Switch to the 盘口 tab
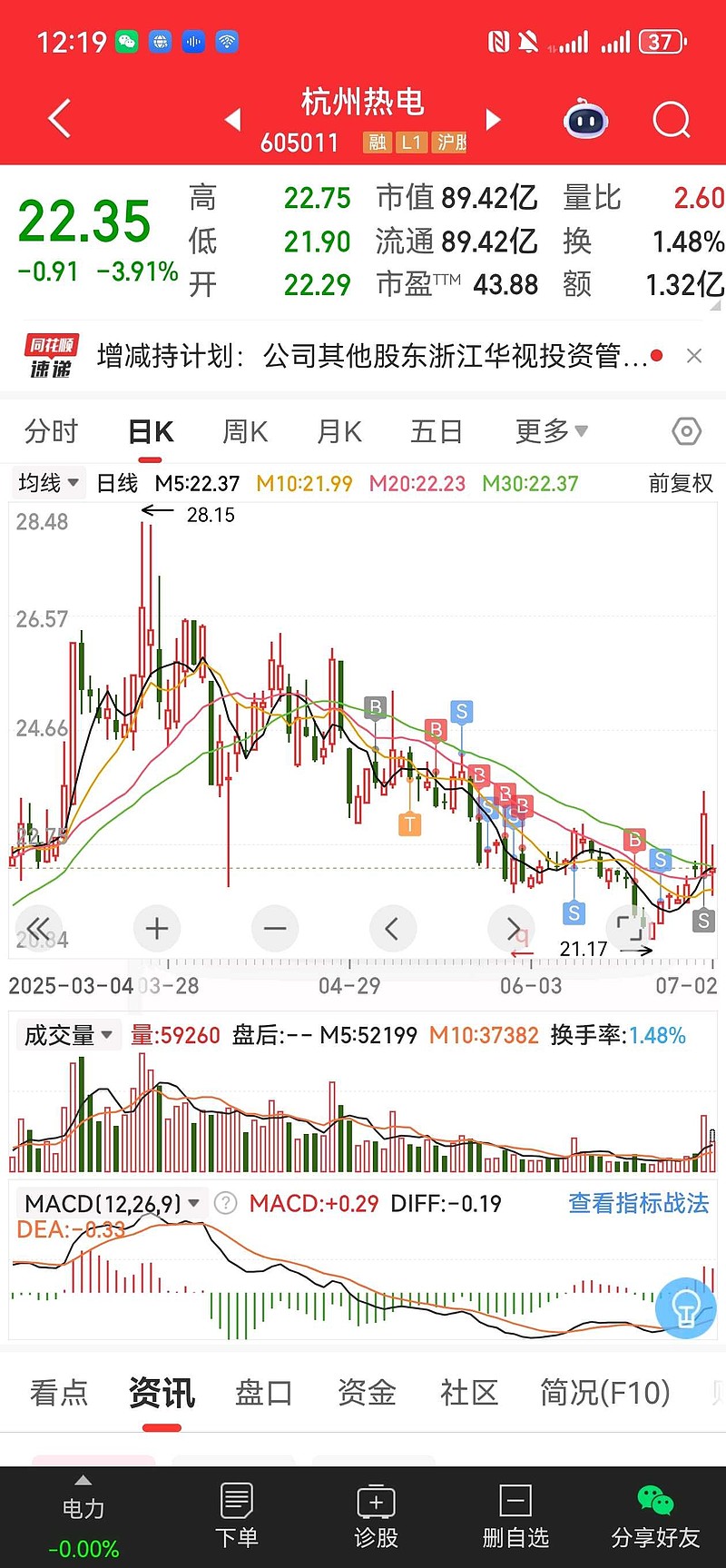This screenshot has height=1568, width=726. click(264, 1392)
